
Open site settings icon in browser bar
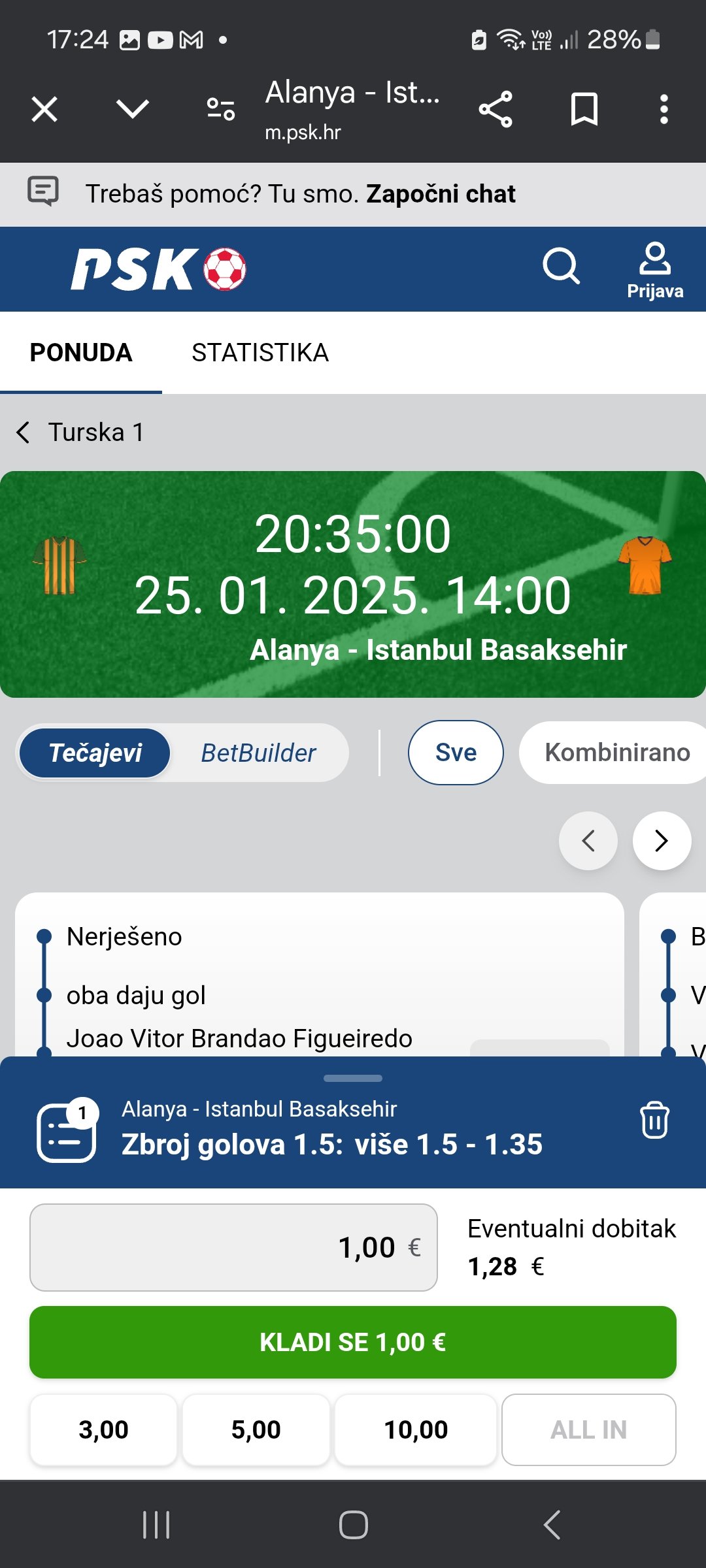[x=220, y=109]
